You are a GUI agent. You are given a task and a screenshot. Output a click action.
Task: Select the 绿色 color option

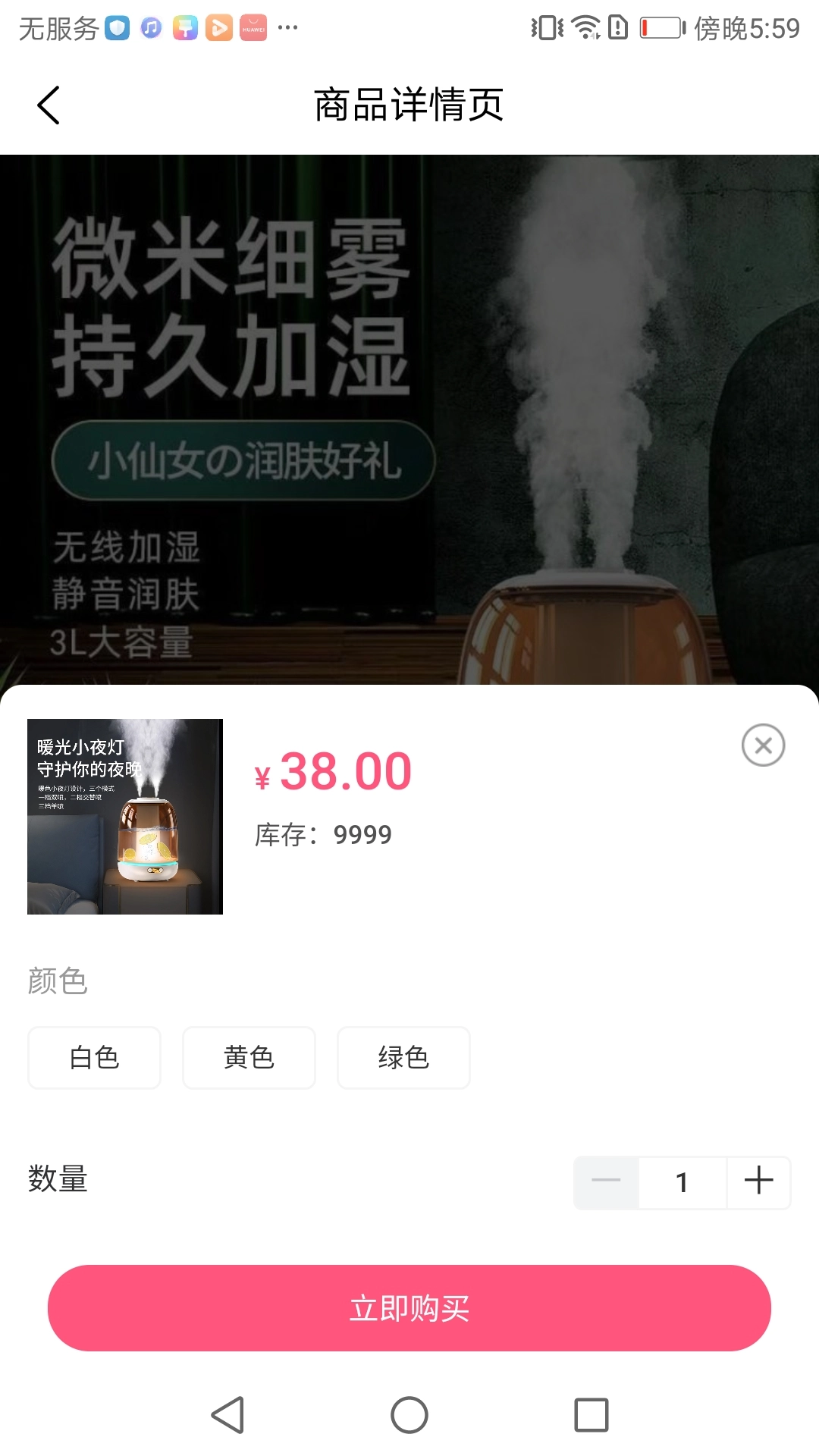(403, 1057)
